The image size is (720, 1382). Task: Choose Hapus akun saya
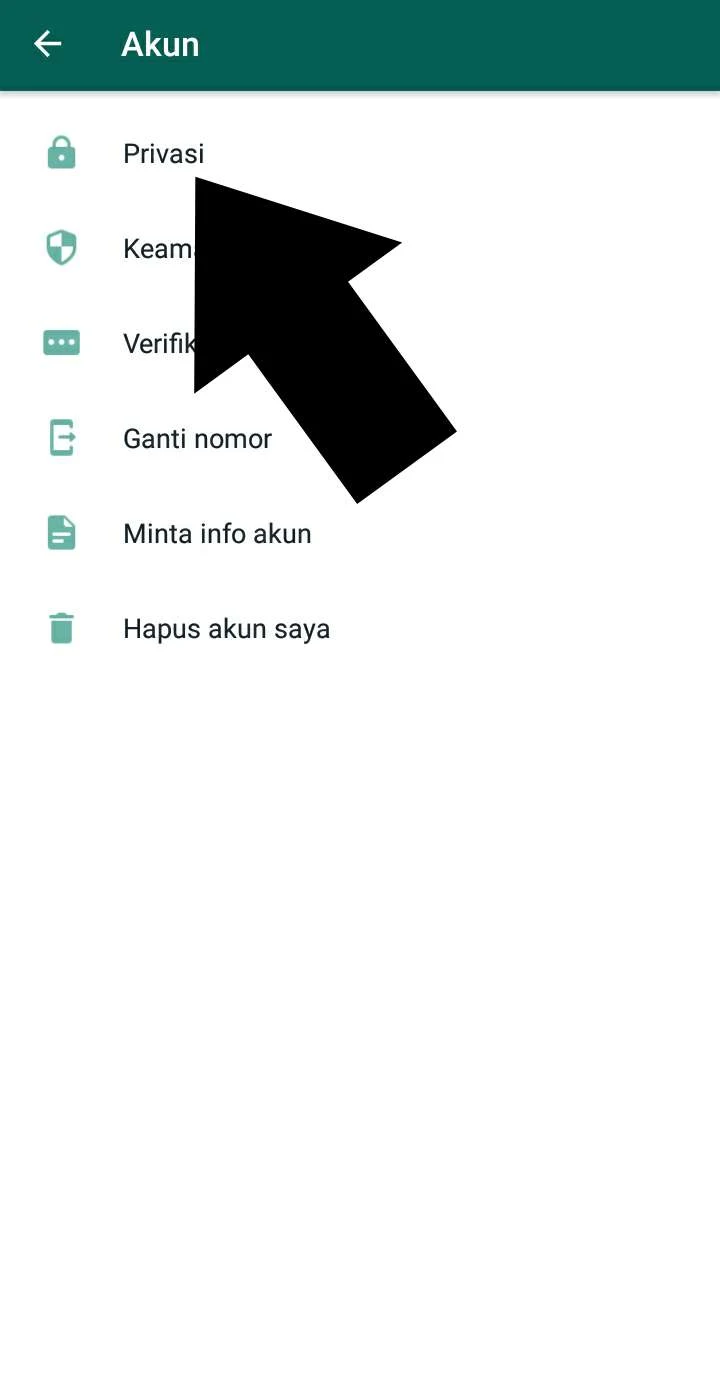(226, 628)
